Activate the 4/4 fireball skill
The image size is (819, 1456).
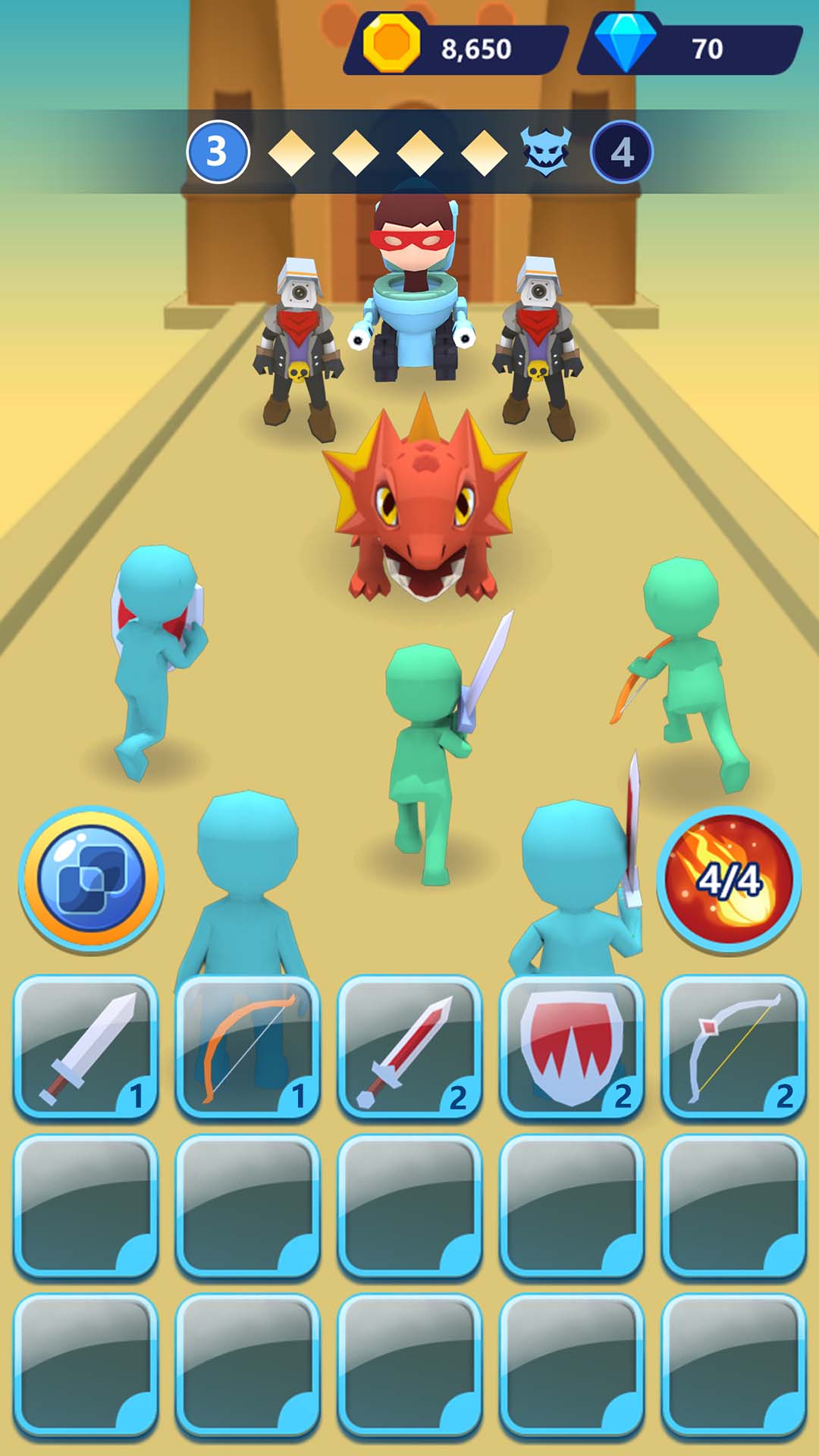coord(729,880)
